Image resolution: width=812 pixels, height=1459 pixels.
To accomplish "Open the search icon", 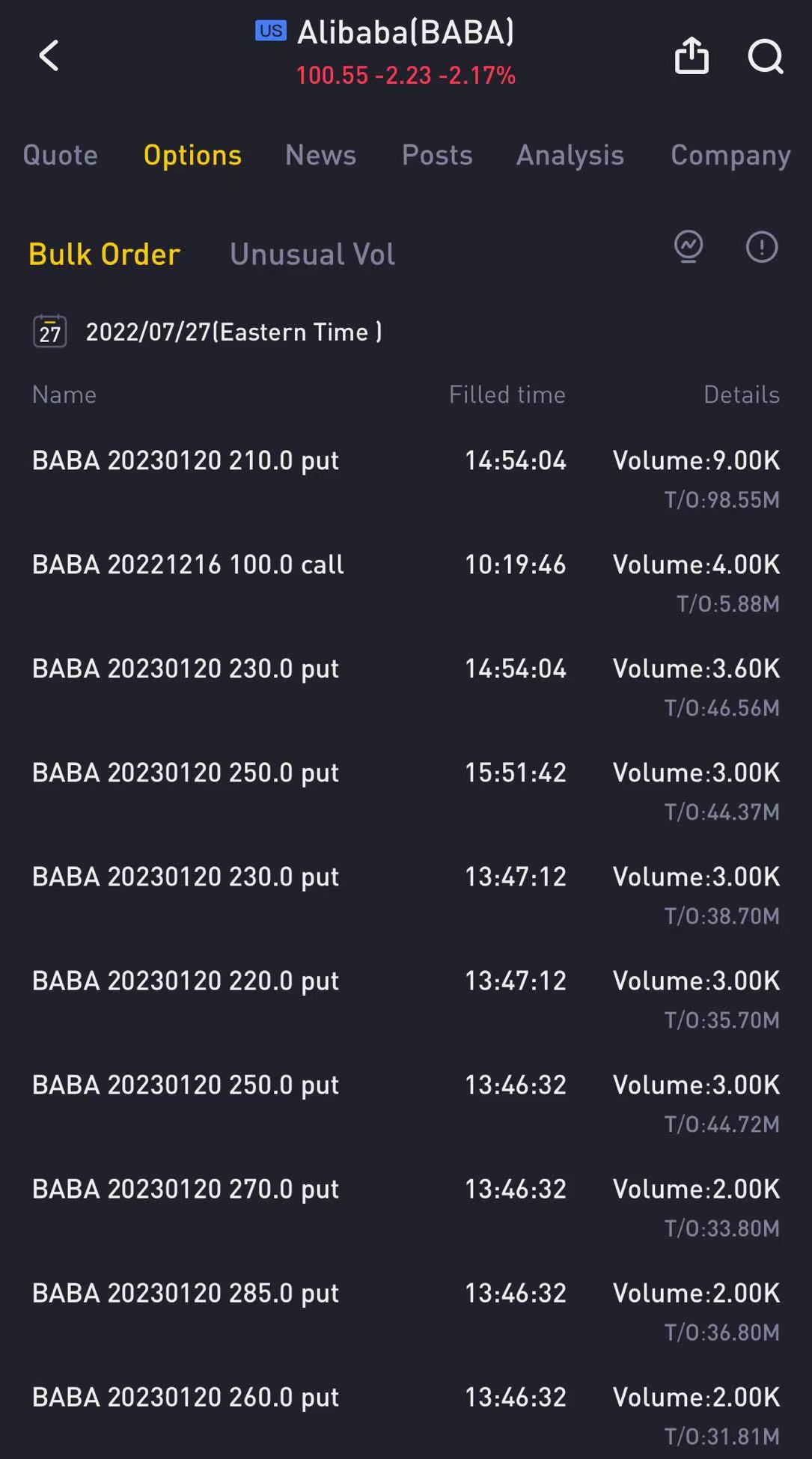I will coord(766,56).
